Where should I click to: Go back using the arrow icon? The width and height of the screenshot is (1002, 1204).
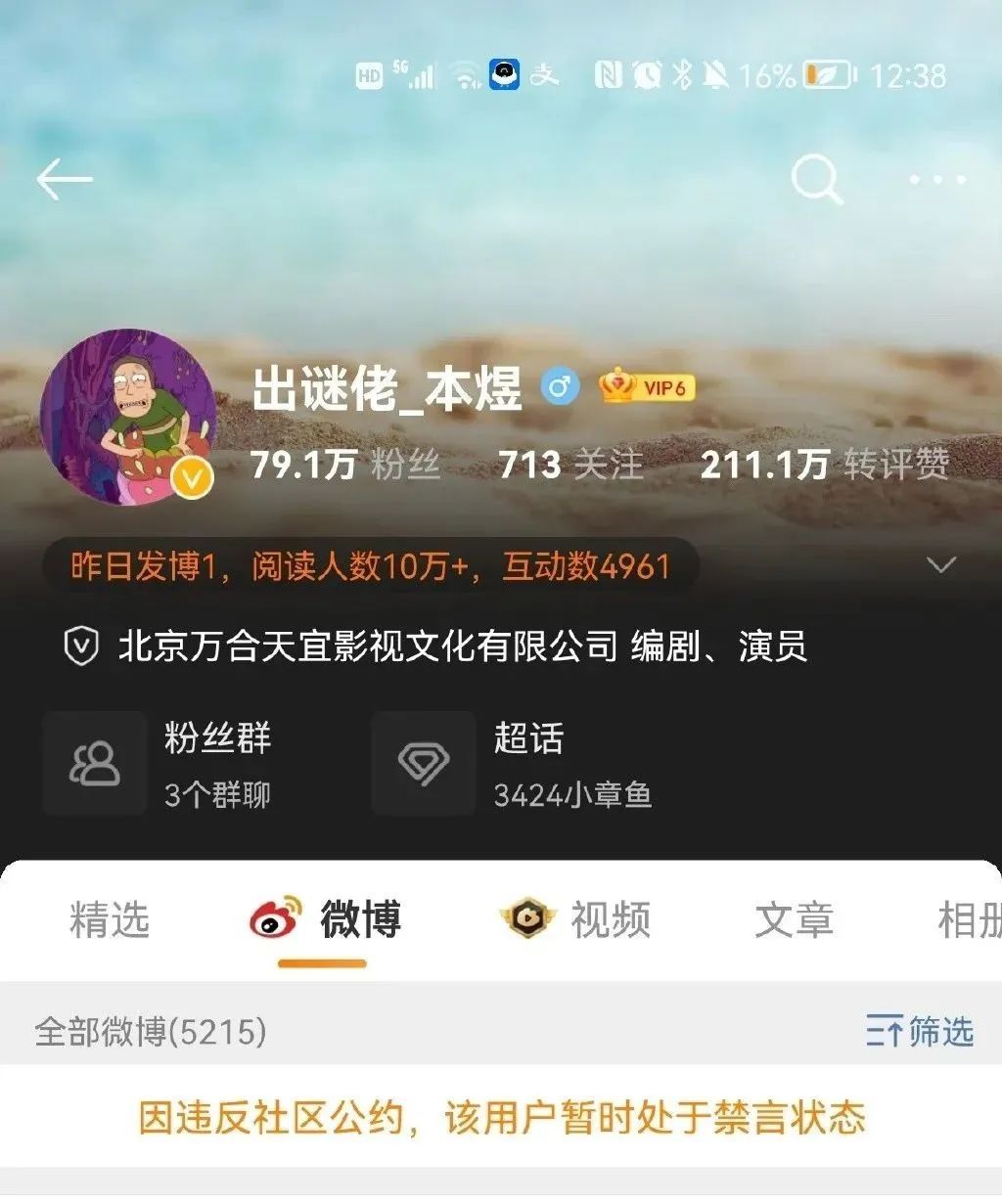pyautogui.click(x=65, y=180)
